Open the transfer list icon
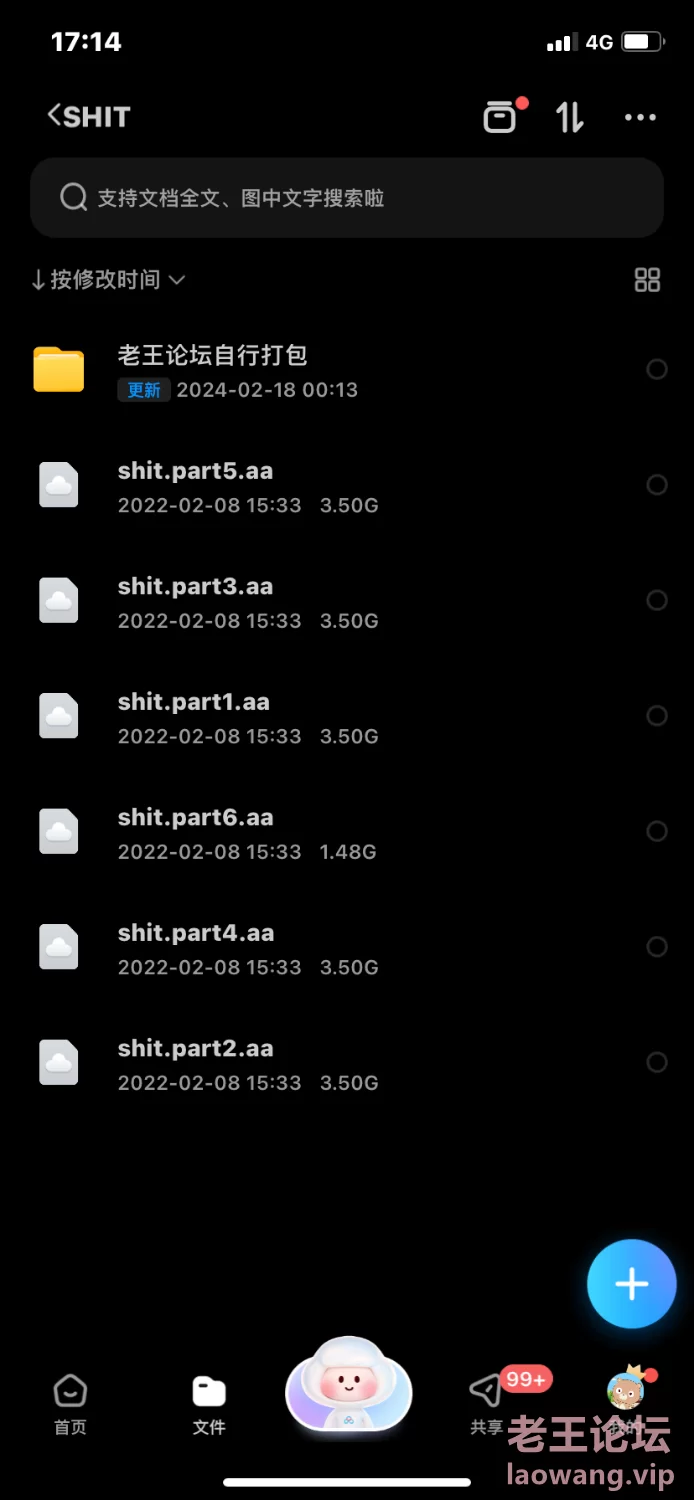This screenshot has width=694, height=1500. click(501, 117)
